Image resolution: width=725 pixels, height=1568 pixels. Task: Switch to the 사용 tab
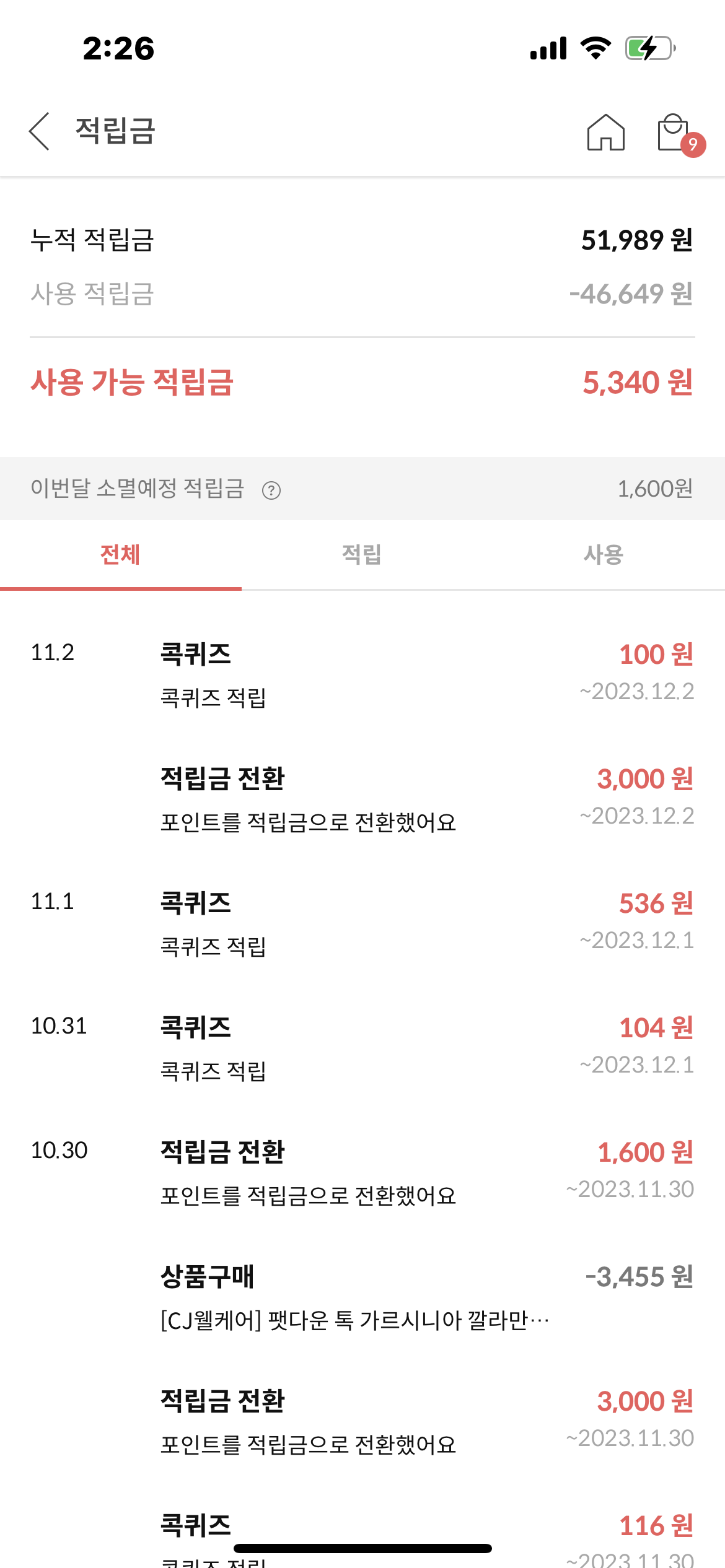(x=604, y=555)
